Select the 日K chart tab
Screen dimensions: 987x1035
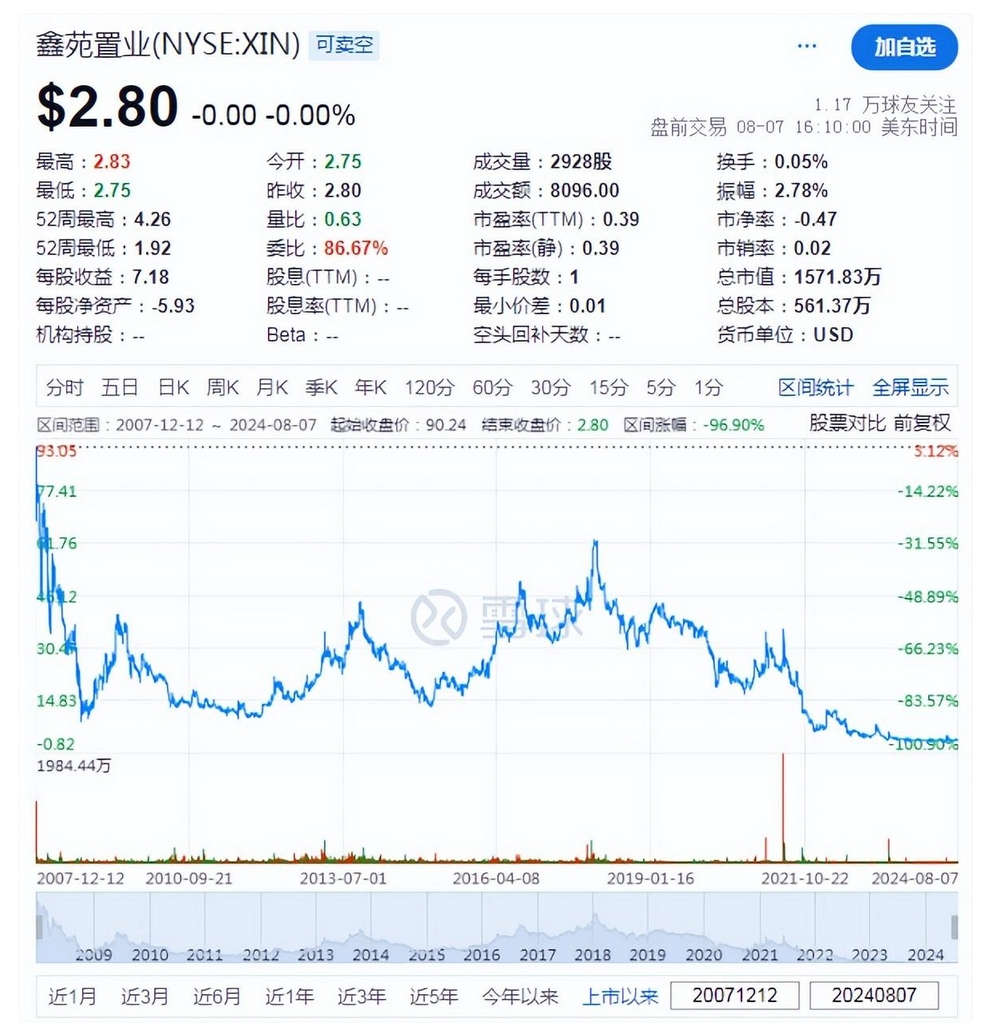pyautogui.click(x=173, y=388)
